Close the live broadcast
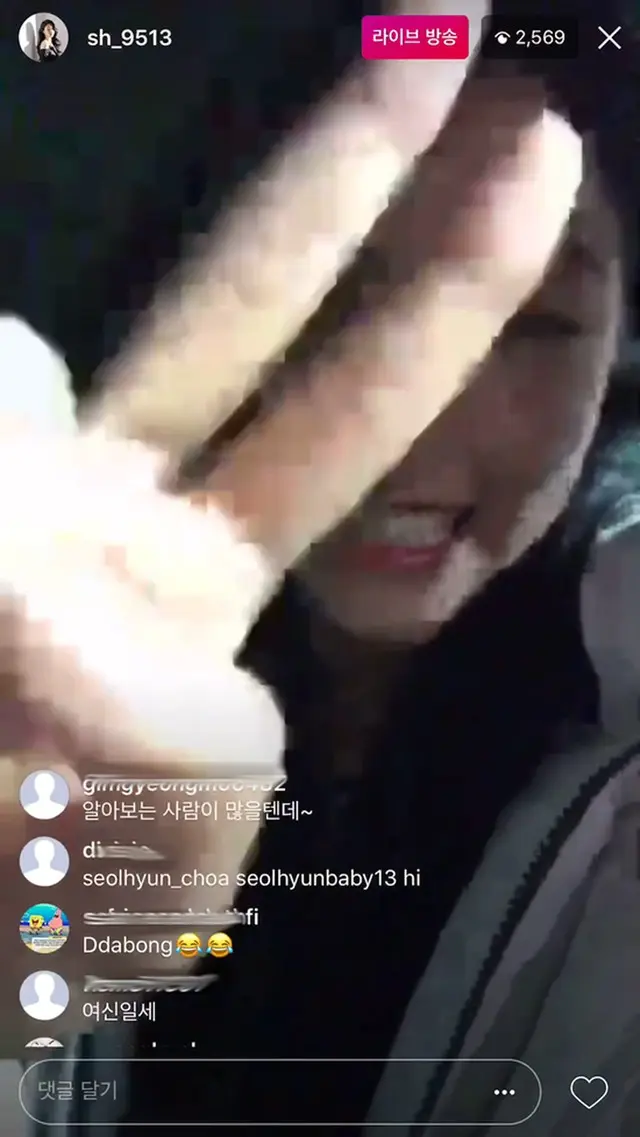 click(609, 38)
